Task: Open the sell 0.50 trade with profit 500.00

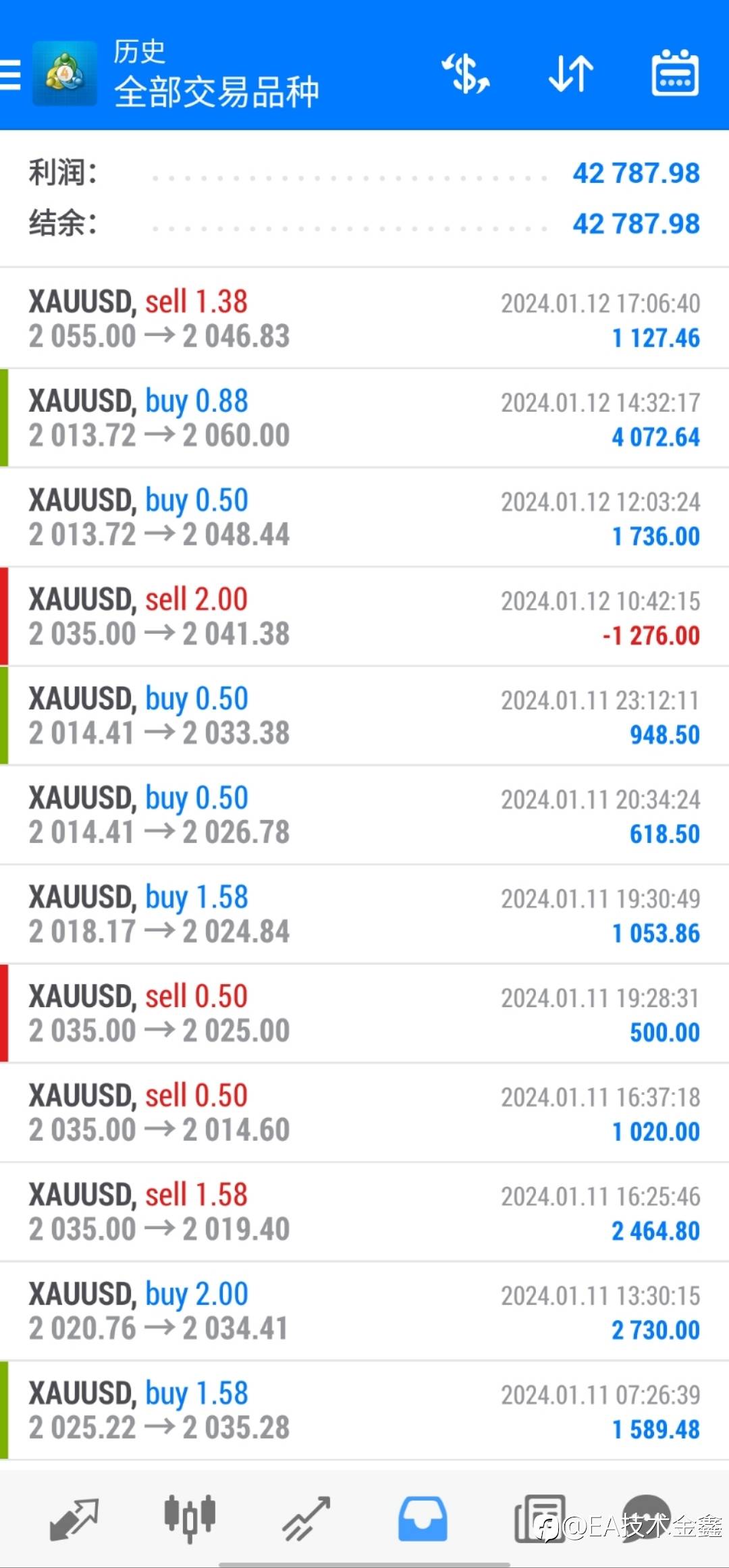Action: [x=364, y=1013]
